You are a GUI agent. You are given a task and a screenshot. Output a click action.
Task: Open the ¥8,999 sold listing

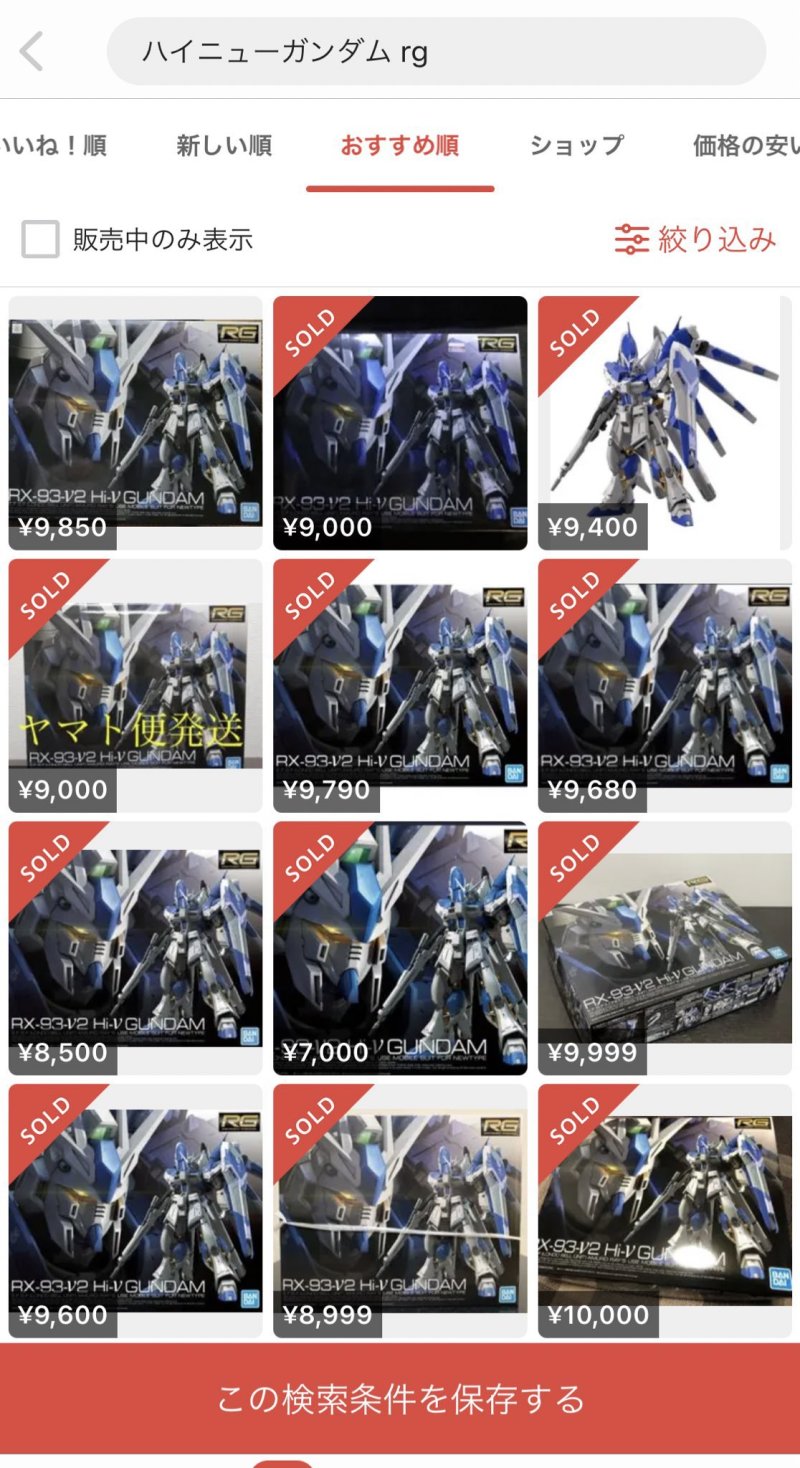coord(400,1211)
